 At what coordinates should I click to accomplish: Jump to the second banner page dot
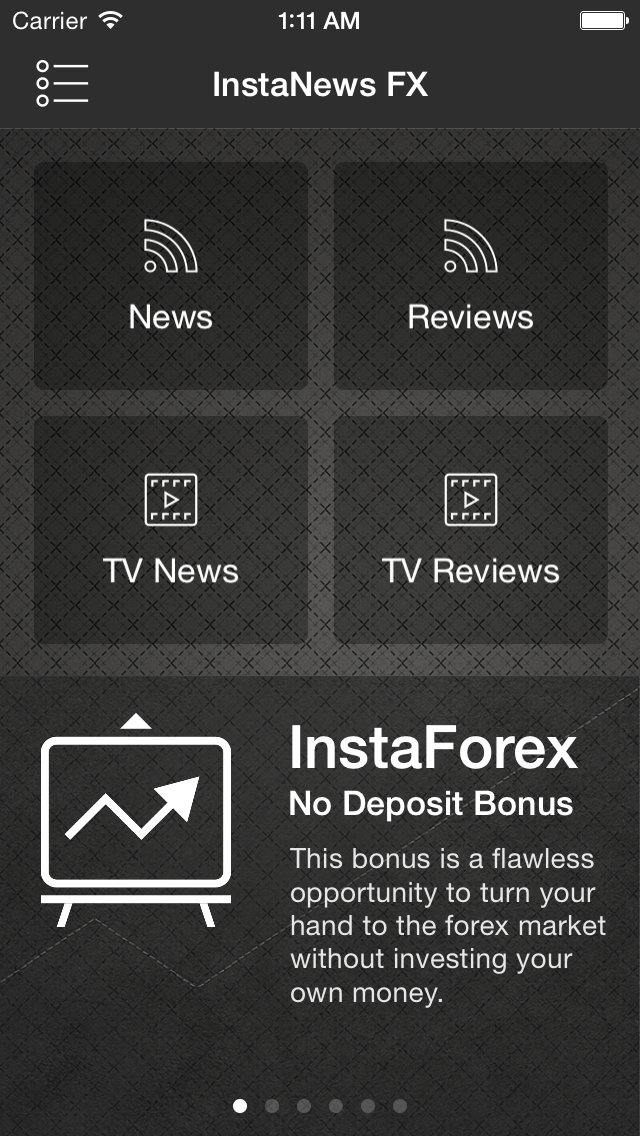[272, 1106]
